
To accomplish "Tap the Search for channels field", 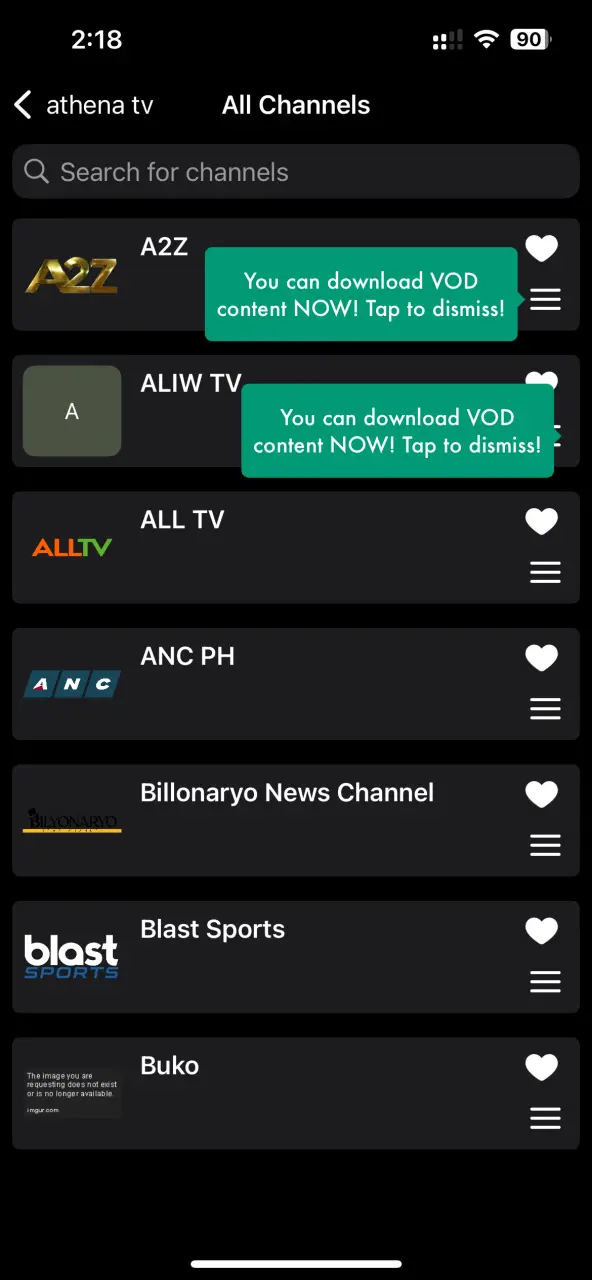I will (x=296, y=172).
